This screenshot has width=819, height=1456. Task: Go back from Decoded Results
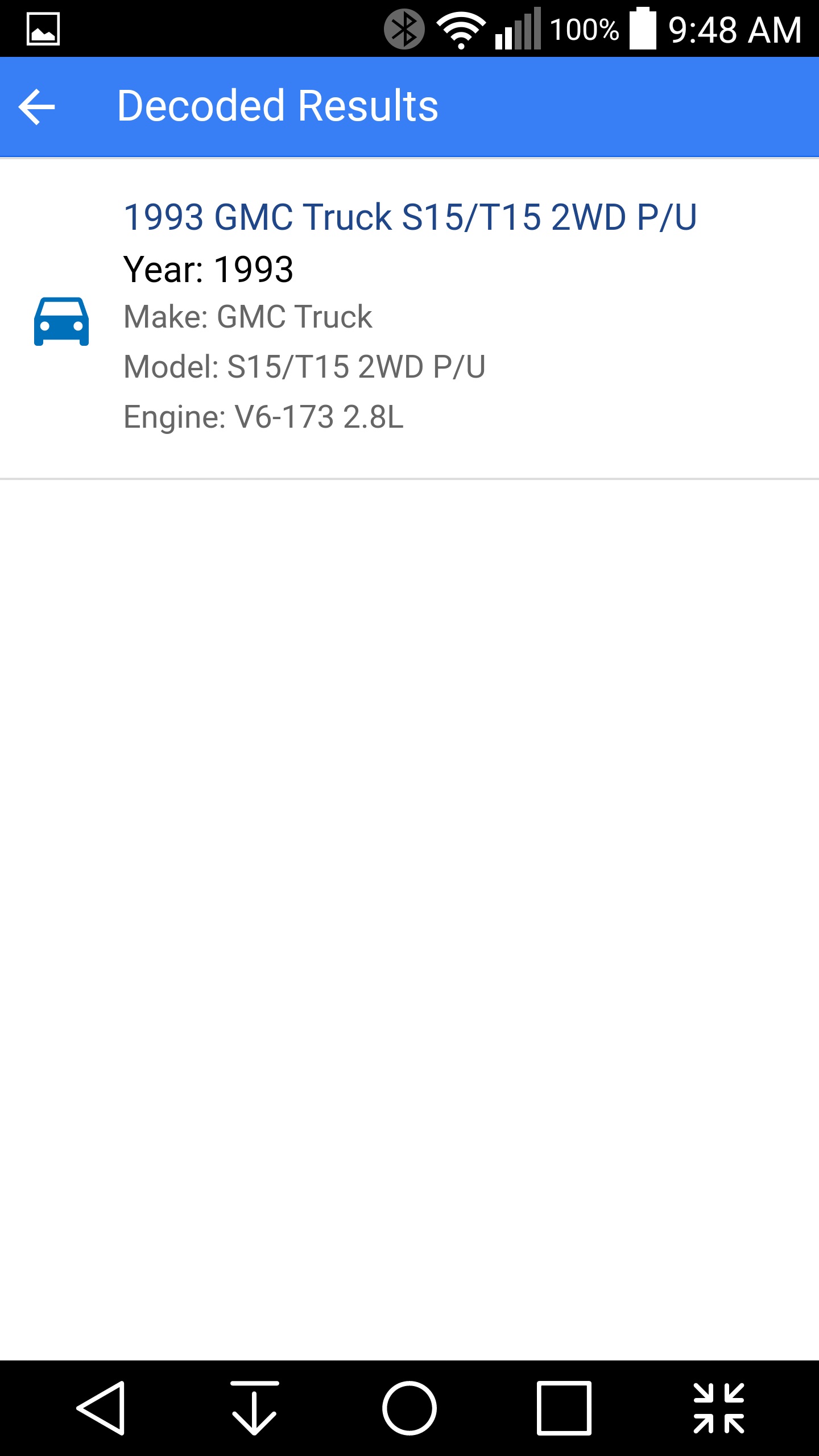(x=37, y=106)
